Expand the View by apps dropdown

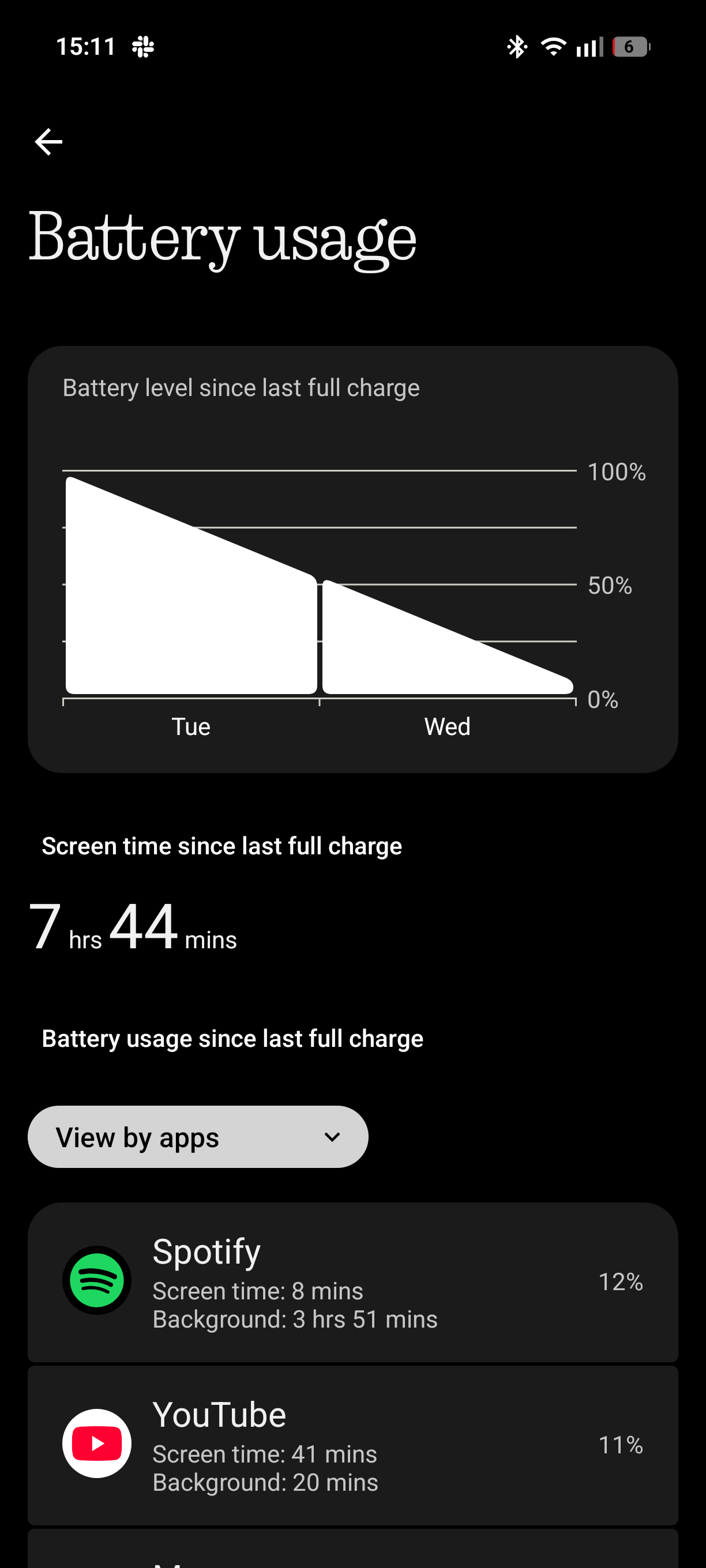[197, 1136]
